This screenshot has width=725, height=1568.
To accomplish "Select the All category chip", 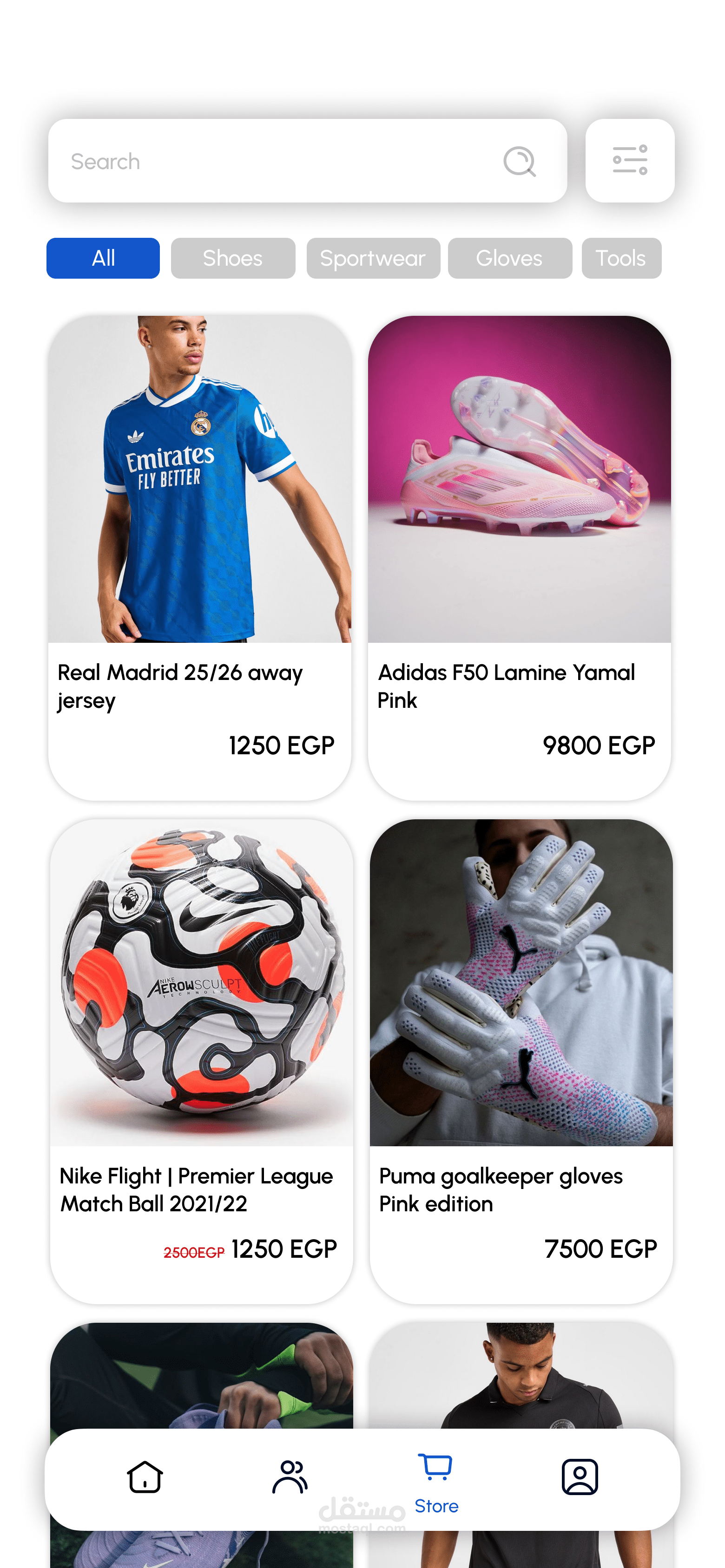I will [103, 258].
